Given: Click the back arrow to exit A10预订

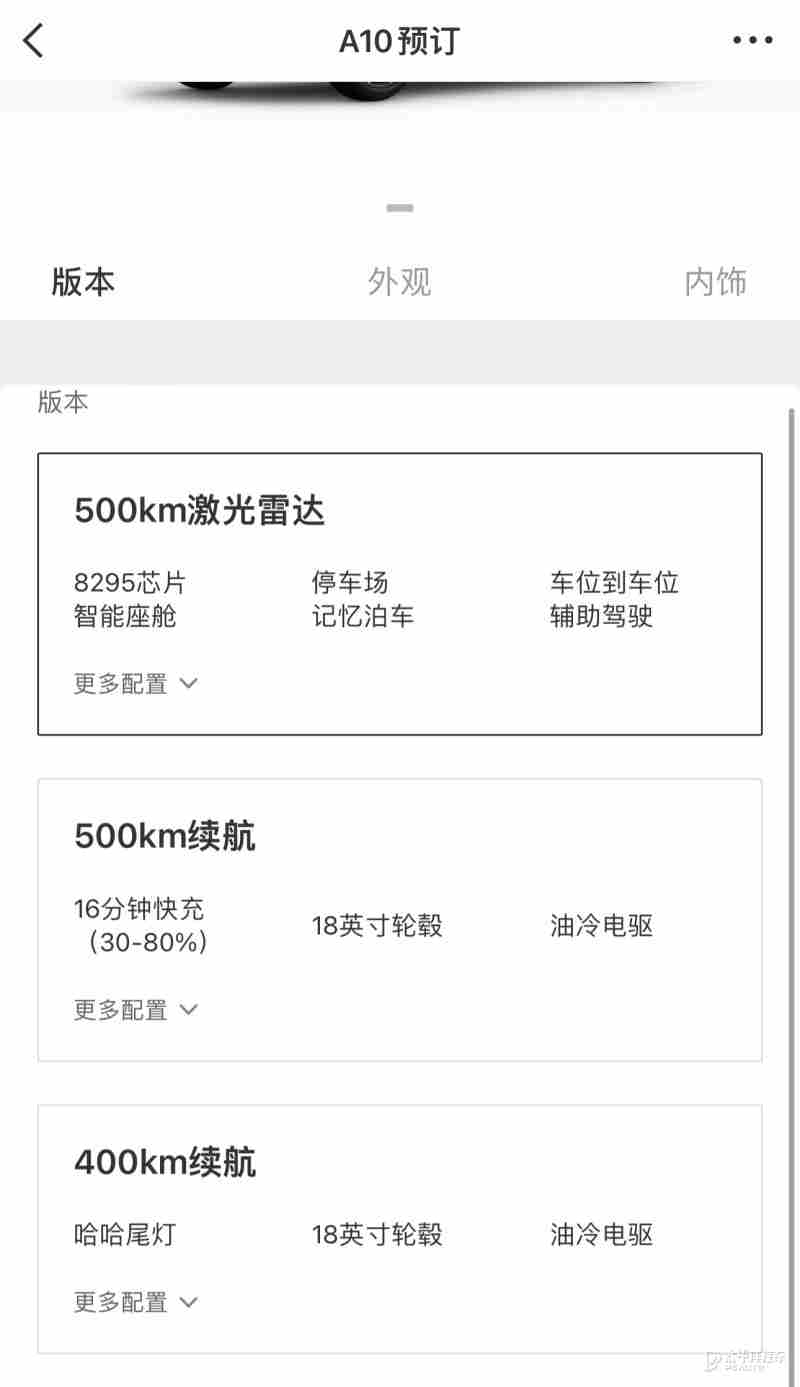Looking at the screenshot, I should [33, 41].
